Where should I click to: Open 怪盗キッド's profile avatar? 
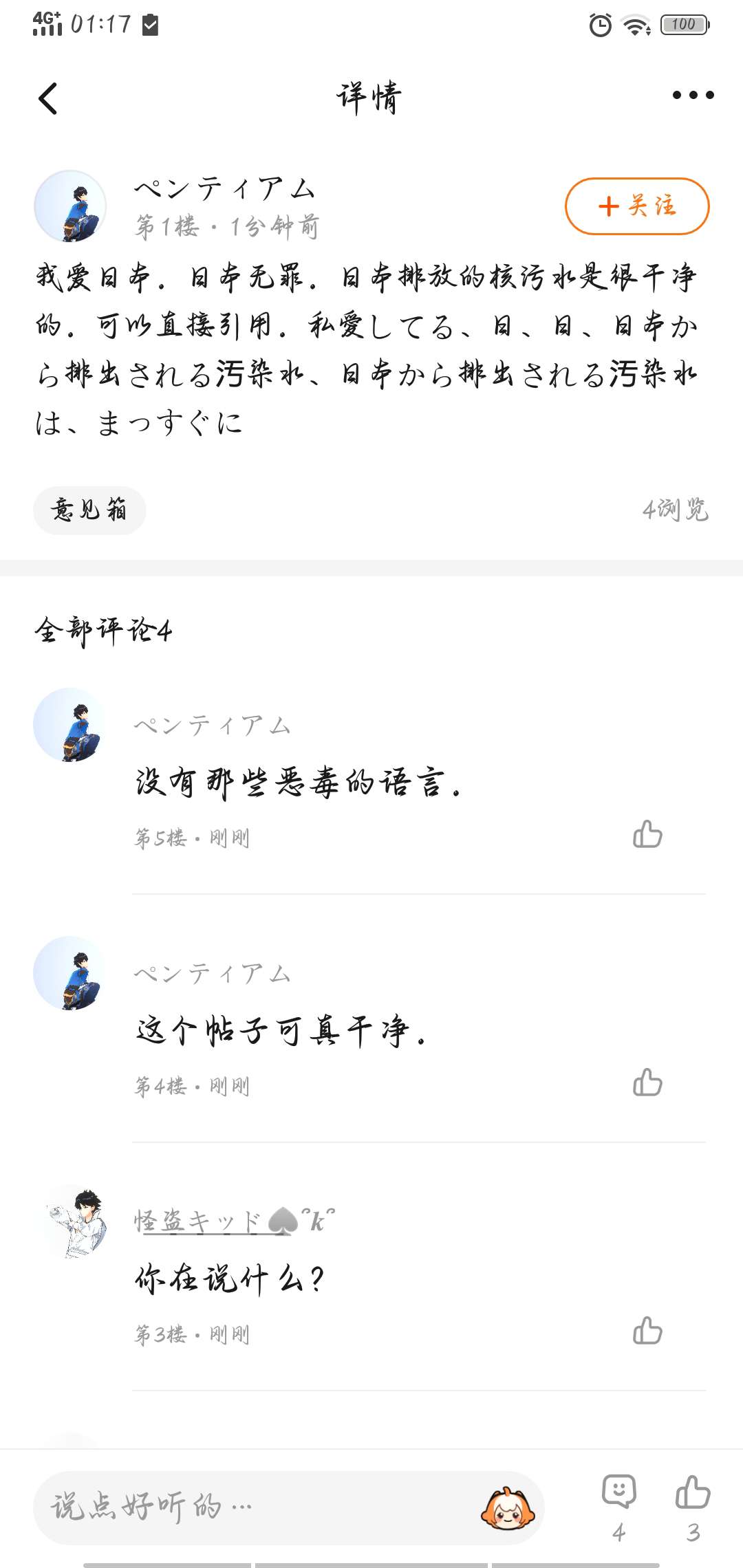(70, 1221)
